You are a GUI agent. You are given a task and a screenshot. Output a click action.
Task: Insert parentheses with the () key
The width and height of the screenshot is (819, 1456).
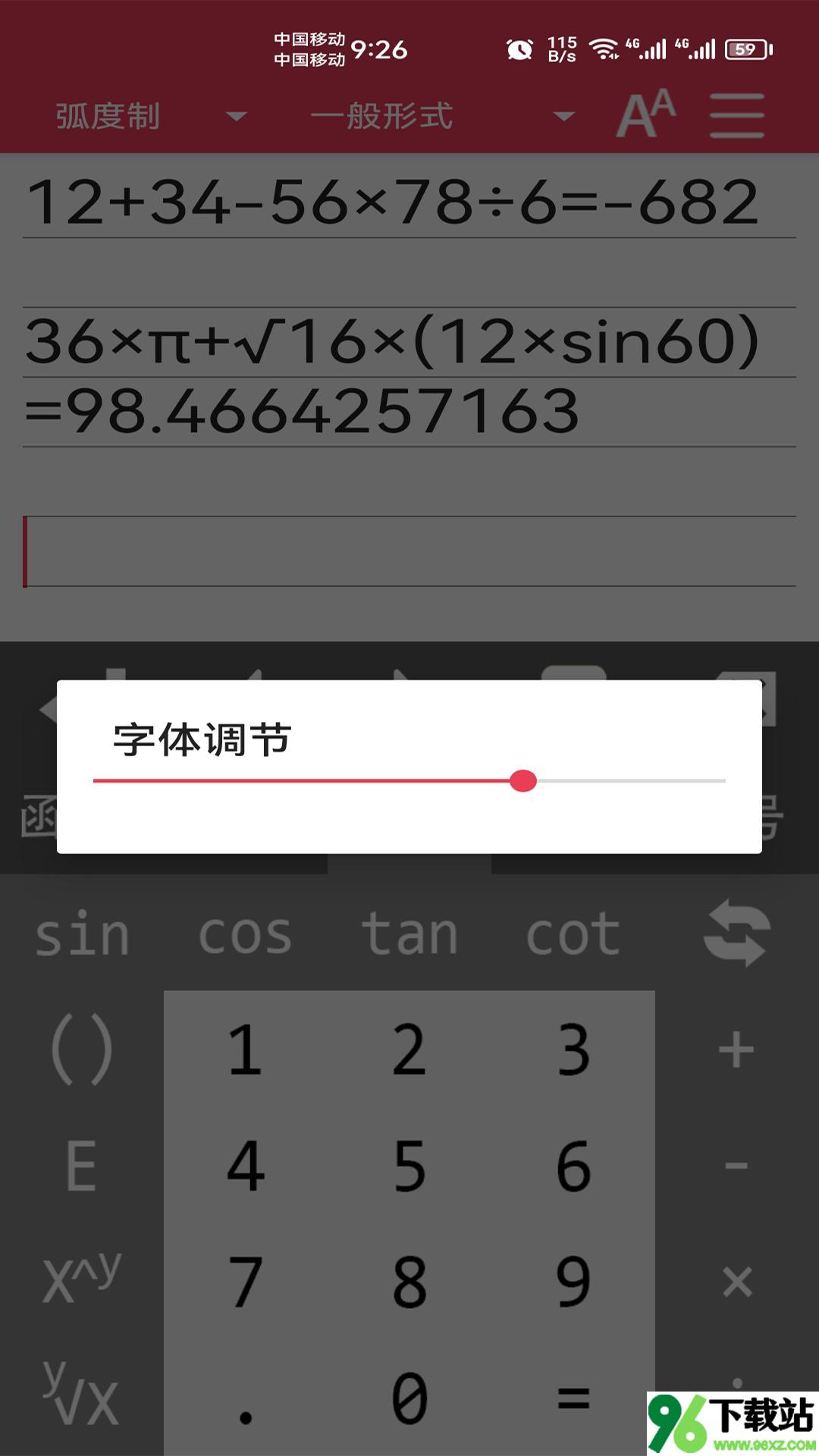tap(82, 1050)
